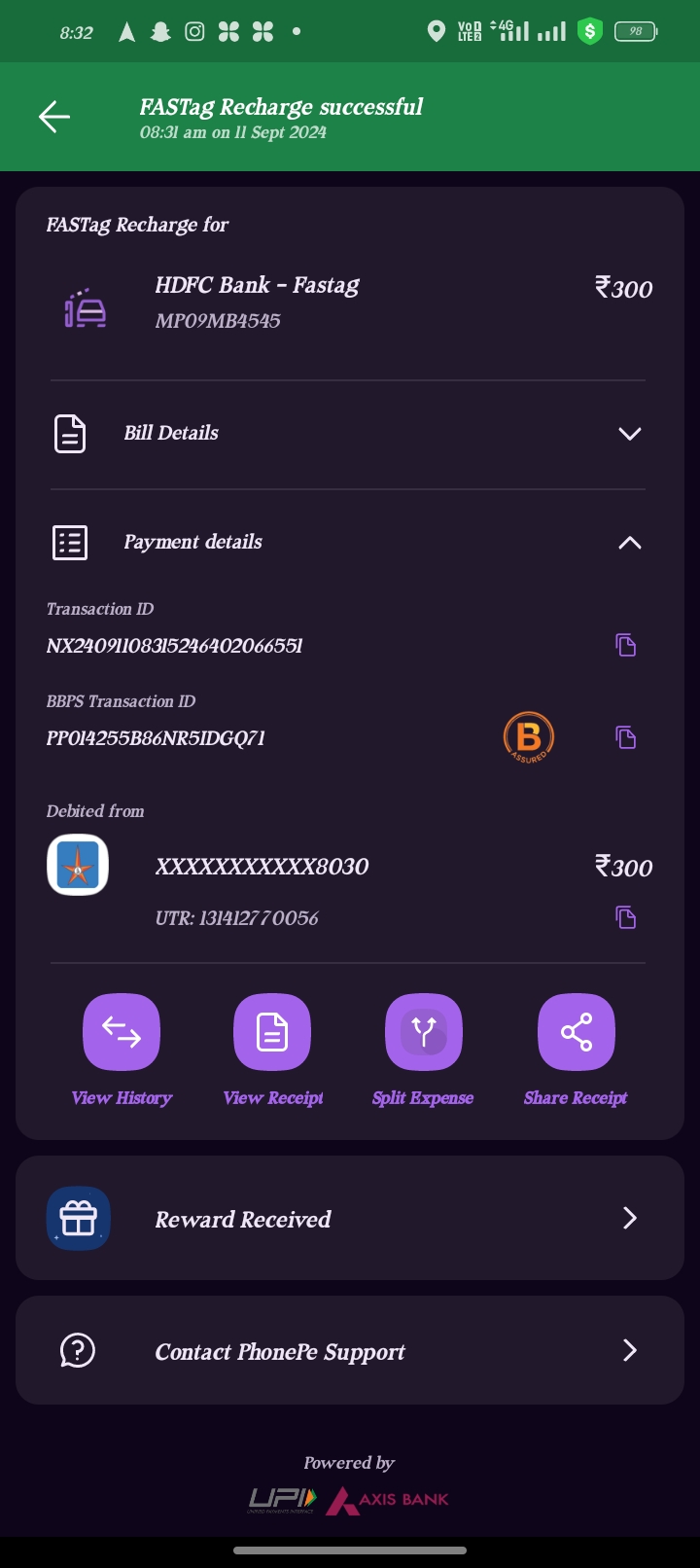Expand the Bill Details section
700x1568 pixels.
(x=348, y=434)
